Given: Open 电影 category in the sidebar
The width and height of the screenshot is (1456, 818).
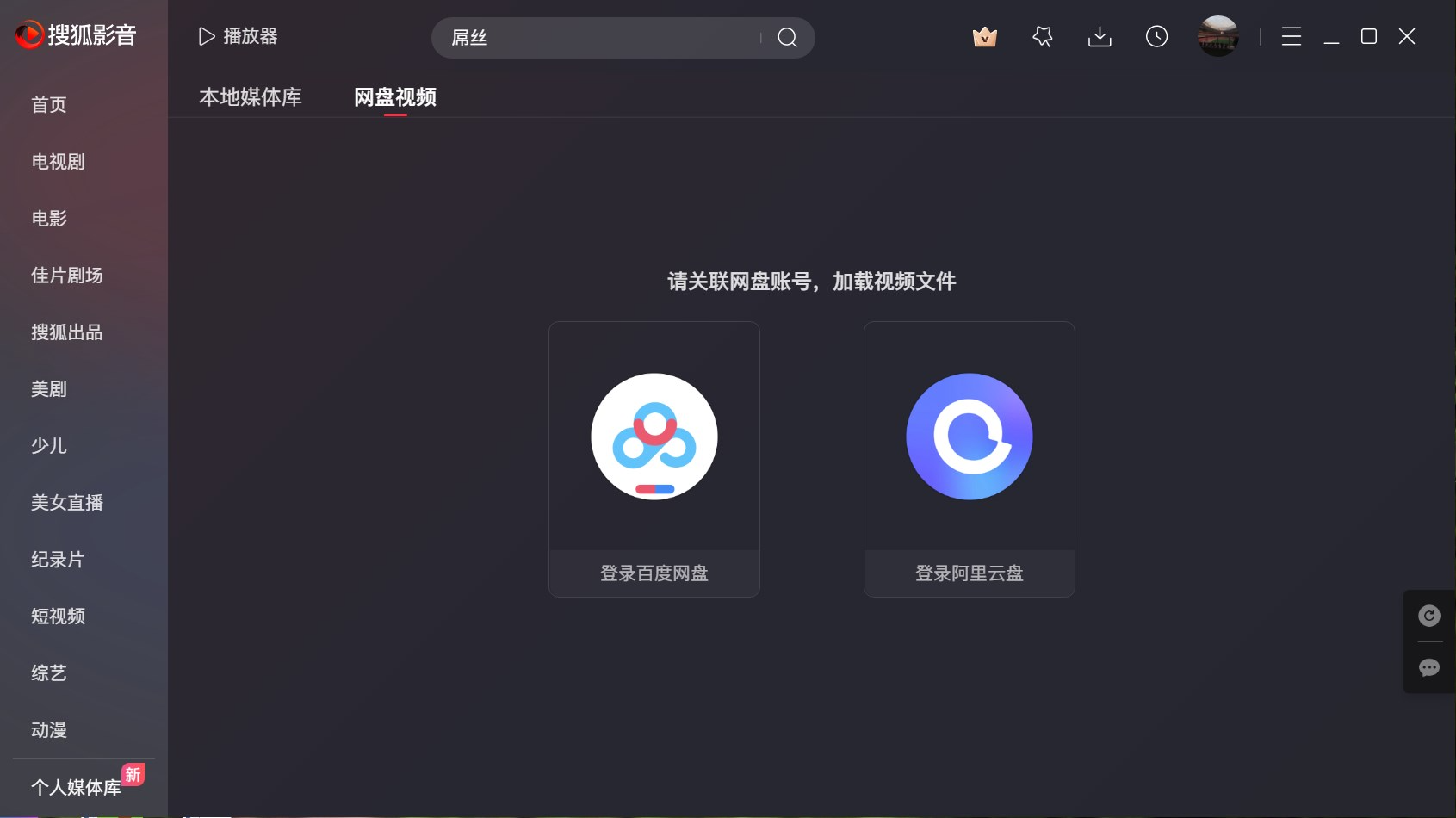Looking at the screenshot, I should pyautogui.click(x=49, y=219).
